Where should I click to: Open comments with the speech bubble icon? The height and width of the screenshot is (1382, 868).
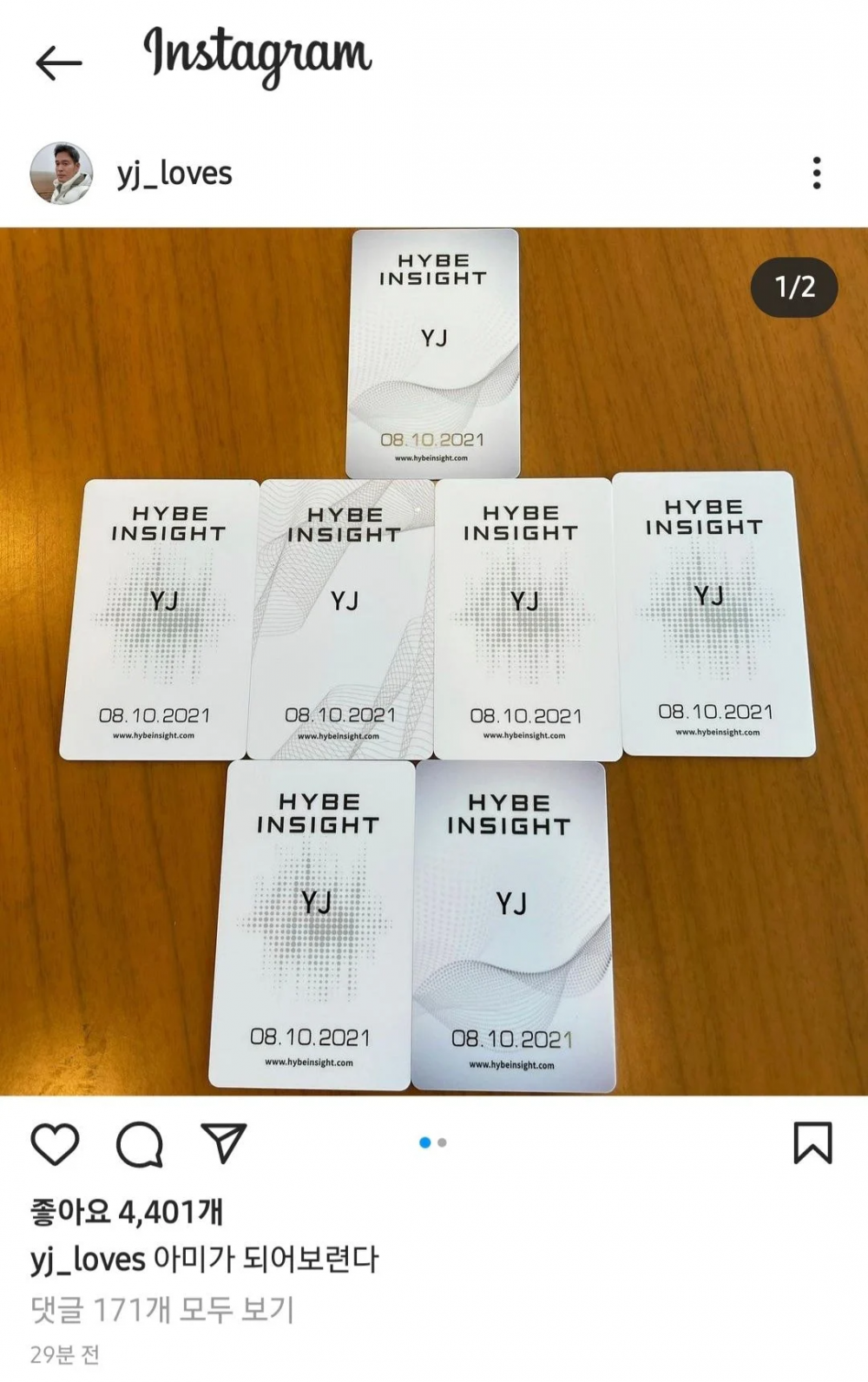tap(139, 1142)
